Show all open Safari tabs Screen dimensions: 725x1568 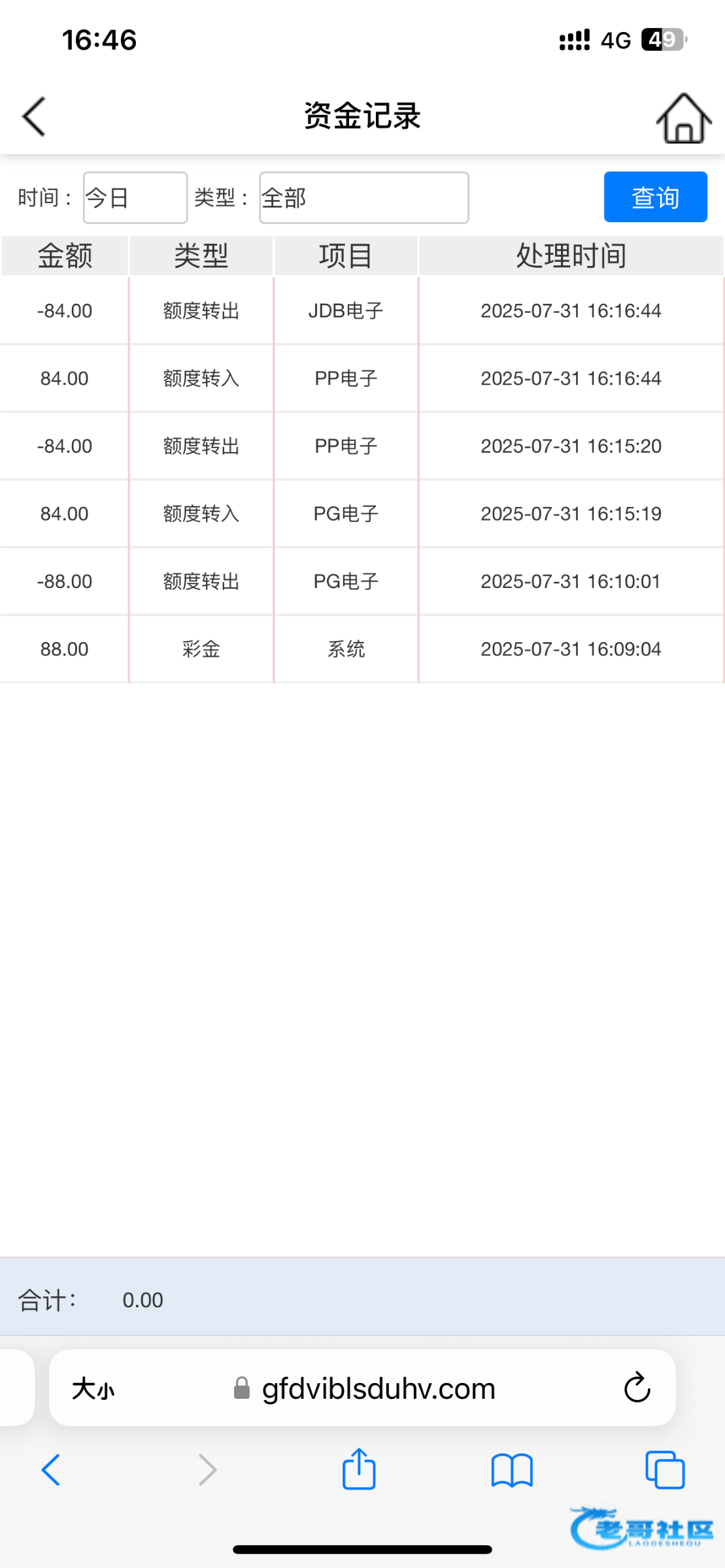coord(665,1470)
